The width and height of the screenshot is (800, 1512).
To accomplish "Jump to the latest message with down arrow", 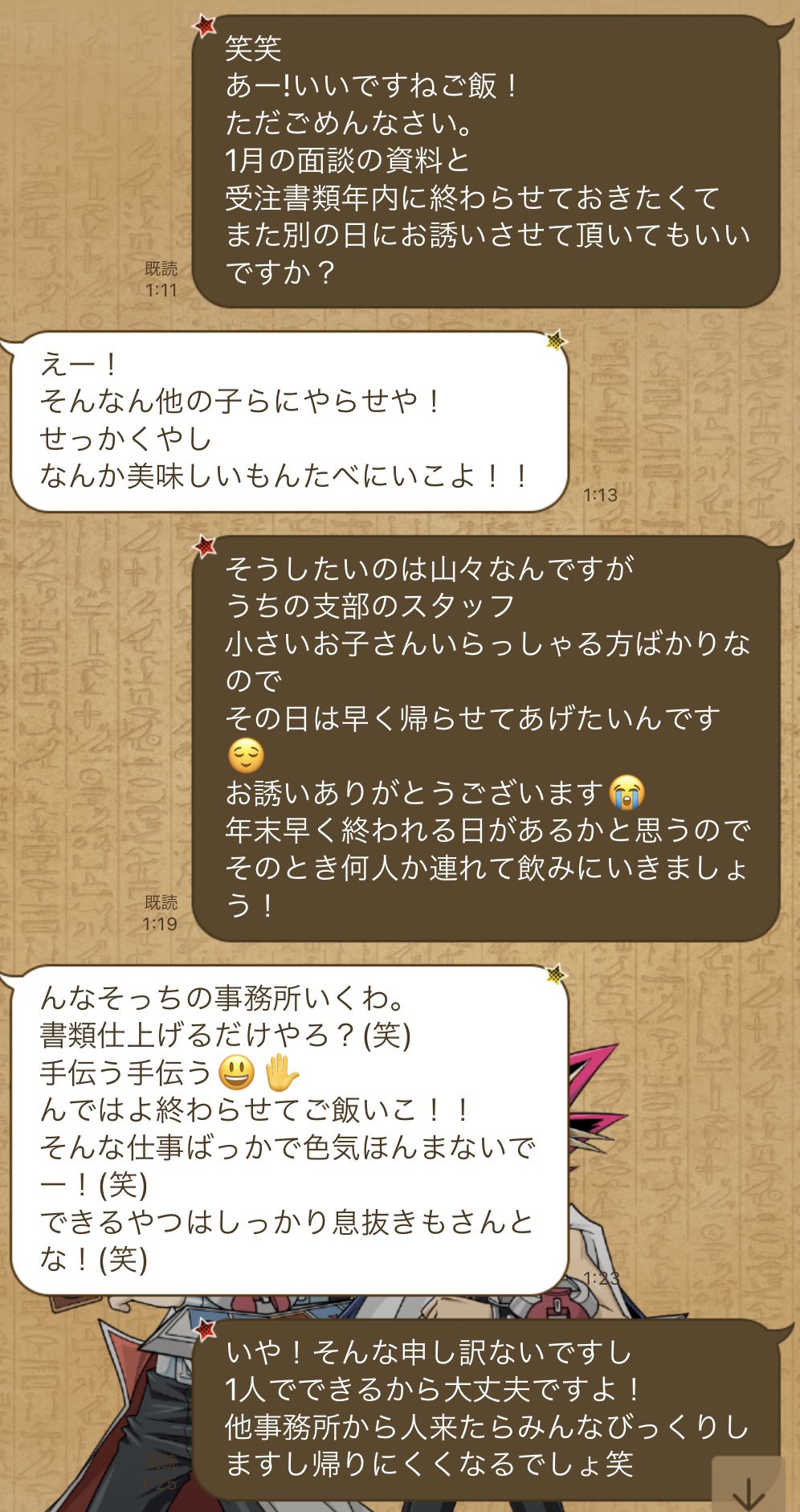I will click(749, 1486).
